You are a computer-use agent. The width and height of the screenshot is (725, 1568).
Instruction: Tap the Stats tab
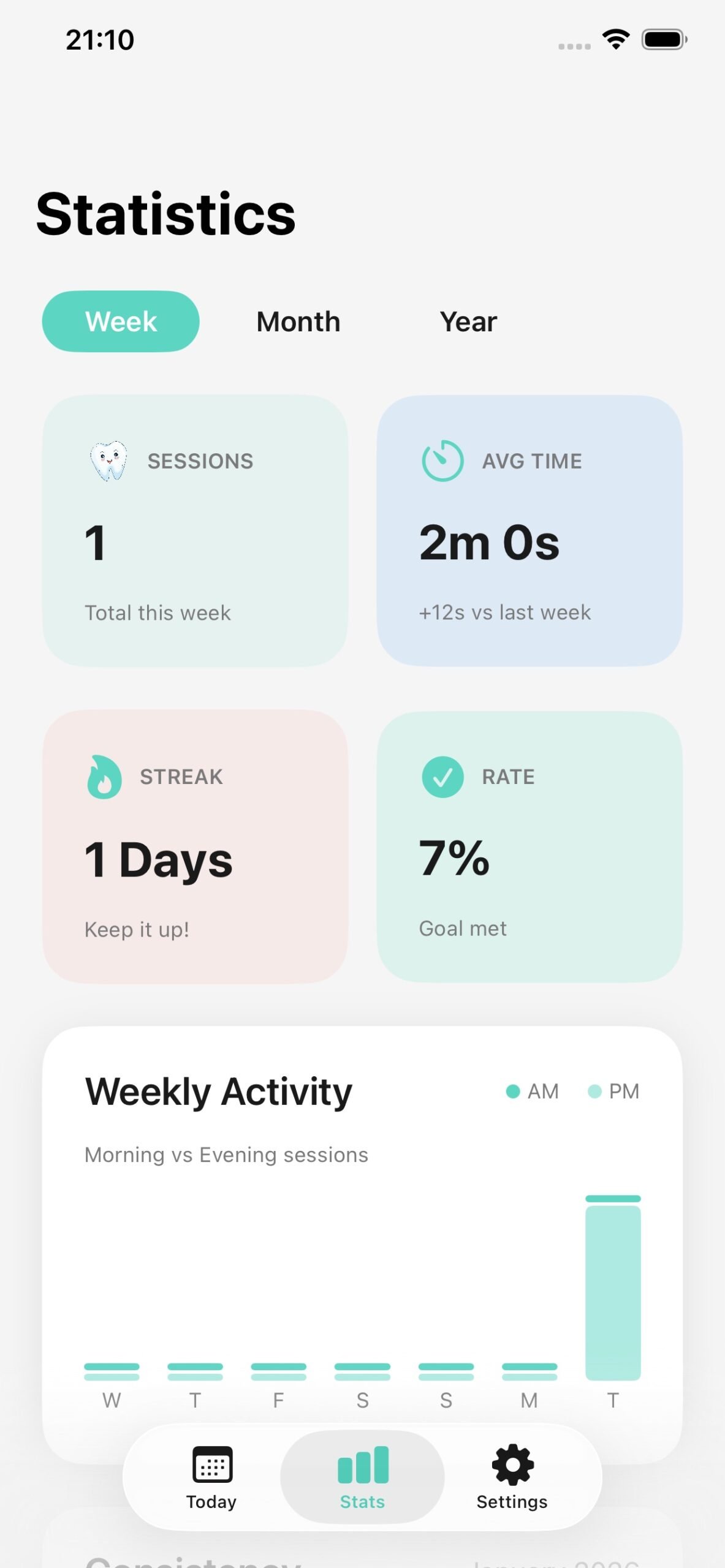pyautogui.click(x=362, y=1477)
